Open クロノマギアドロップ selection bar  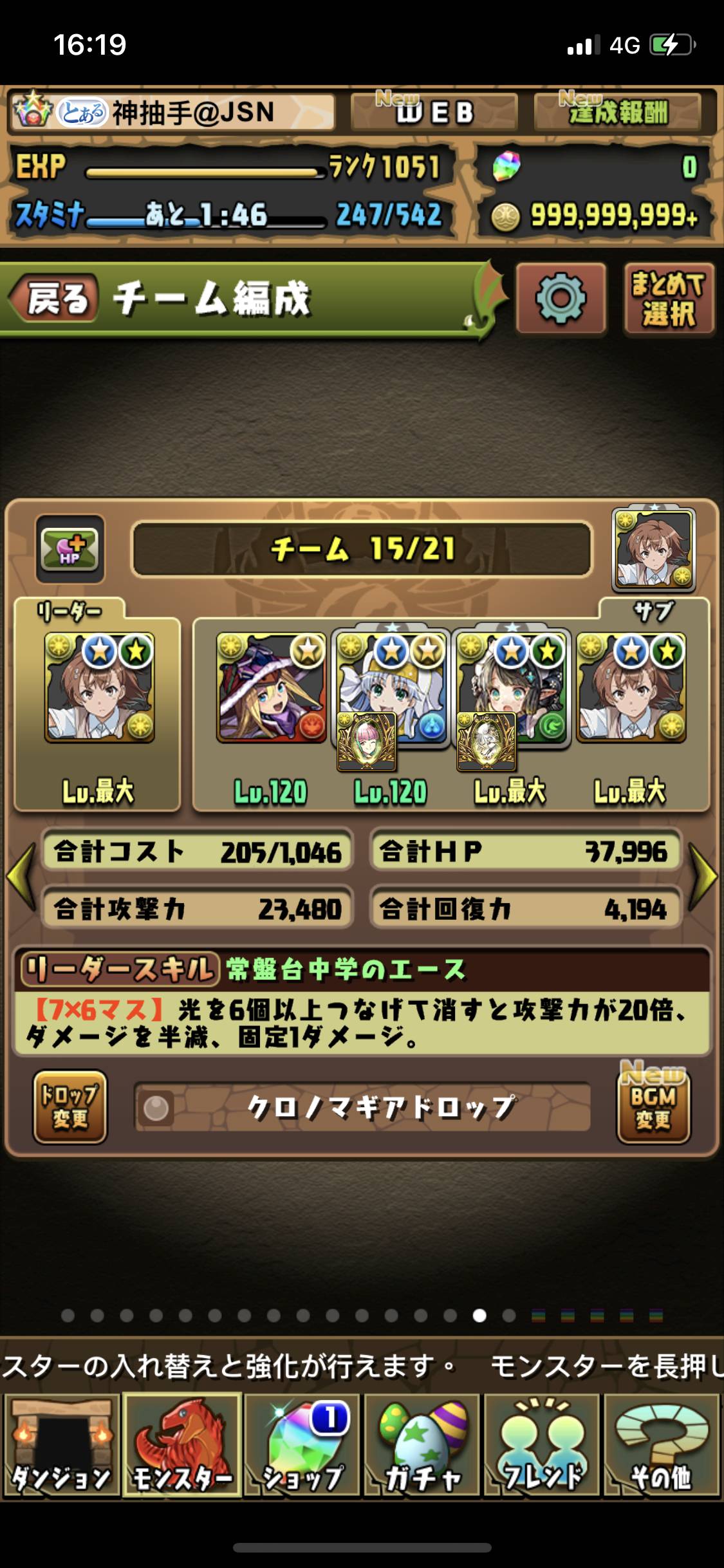click(362, 1107)
